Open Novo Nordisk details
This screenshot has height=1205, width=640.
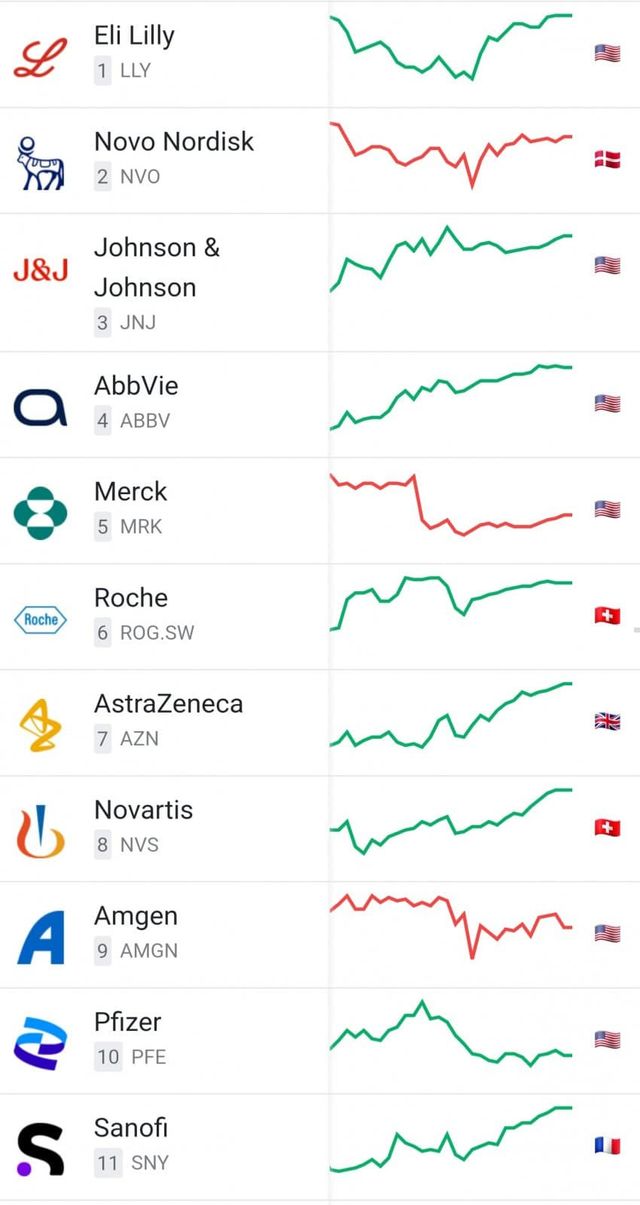(320, 160)
